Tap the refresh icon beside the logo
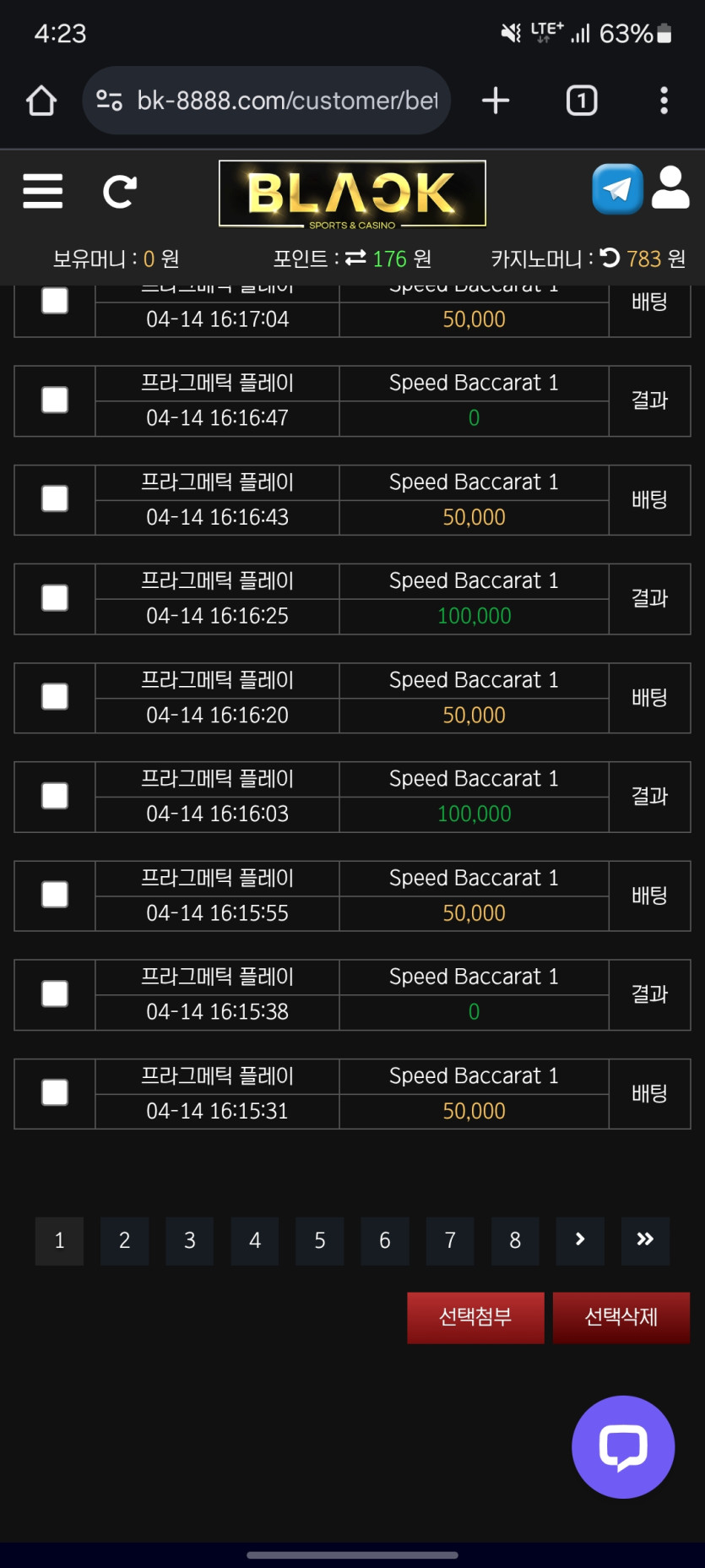The width and height of the screenshot is (705, 1568). (120, 192)
